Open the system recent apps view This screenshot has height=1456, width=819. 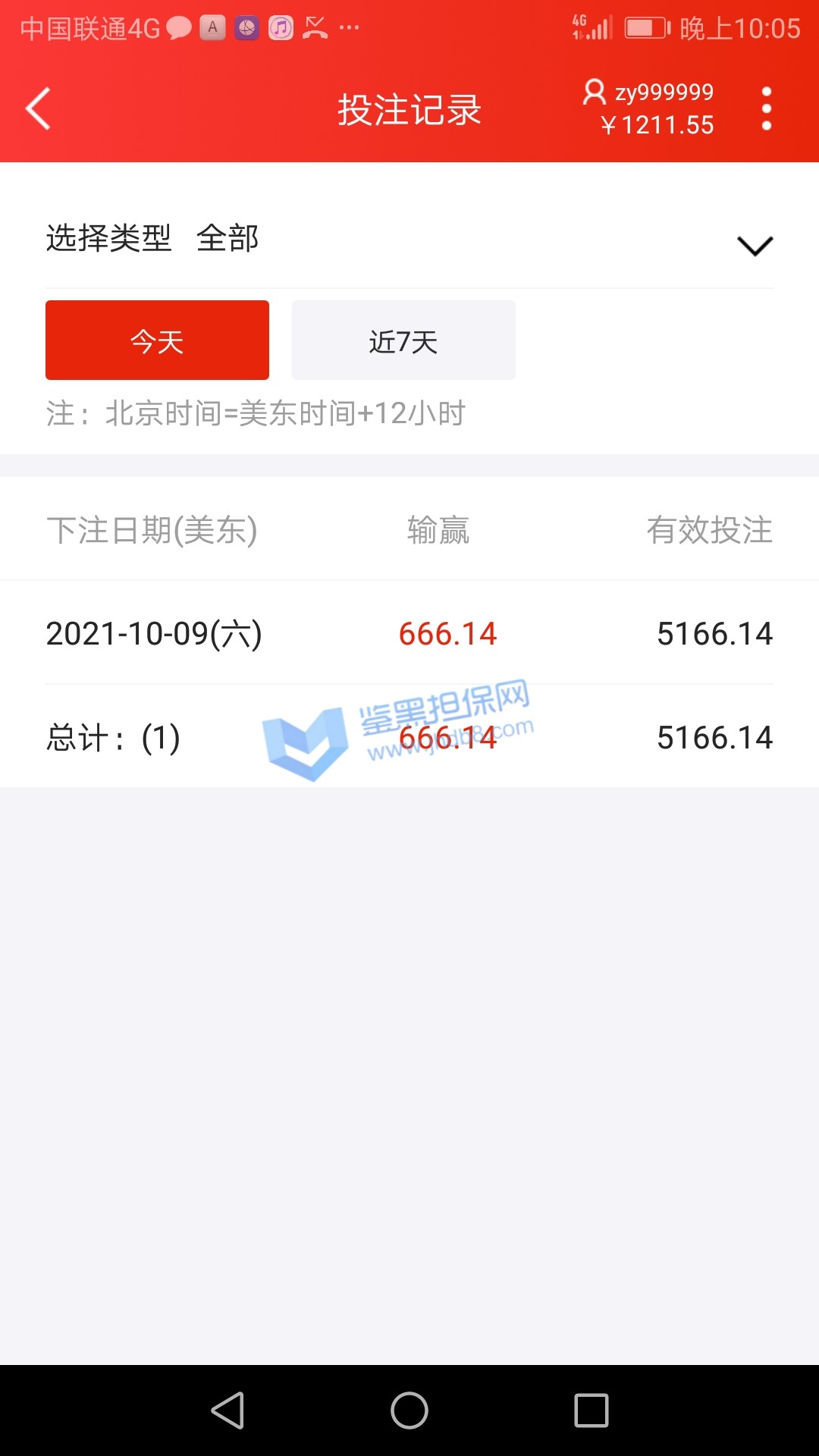click(591, 1410)
